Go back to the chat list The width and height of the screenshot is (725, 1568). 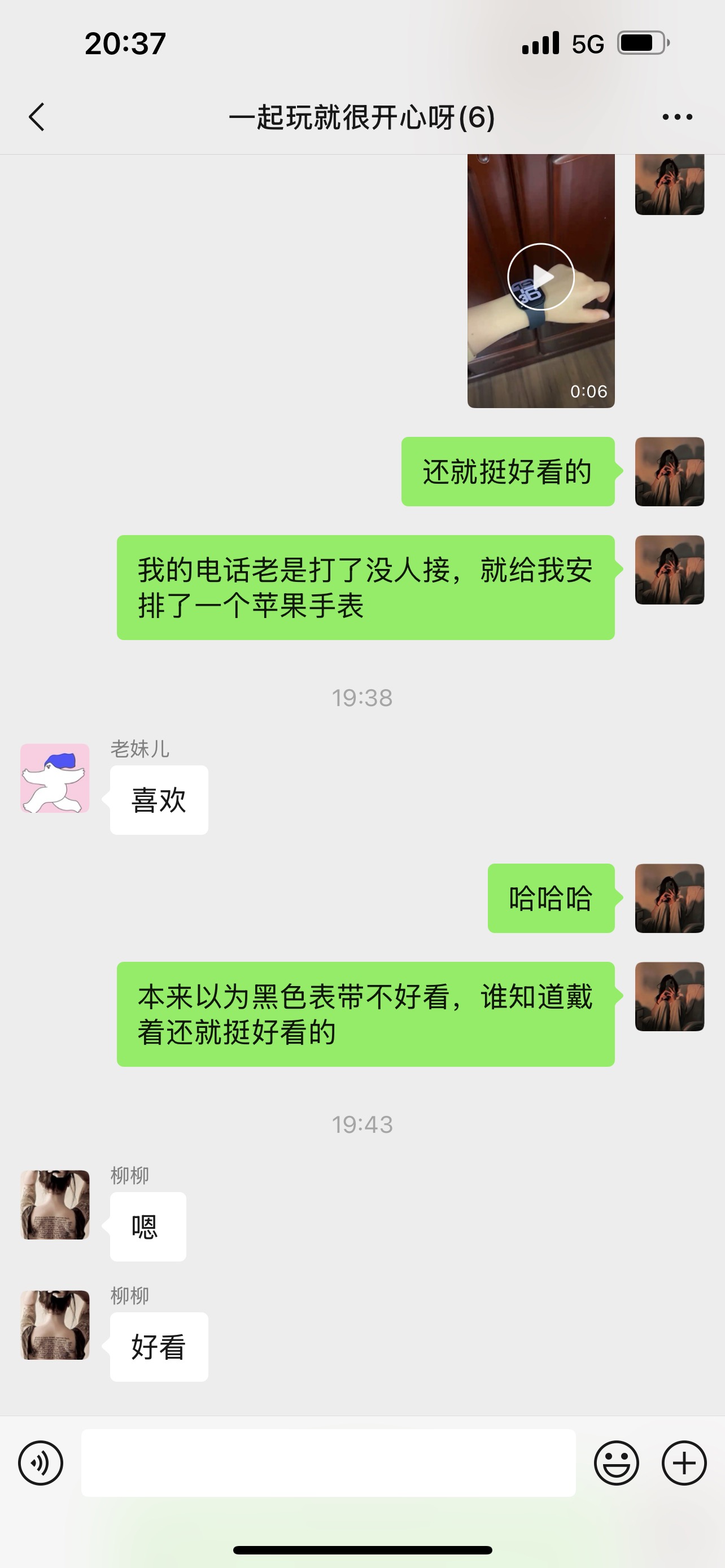tap(37, 117)
